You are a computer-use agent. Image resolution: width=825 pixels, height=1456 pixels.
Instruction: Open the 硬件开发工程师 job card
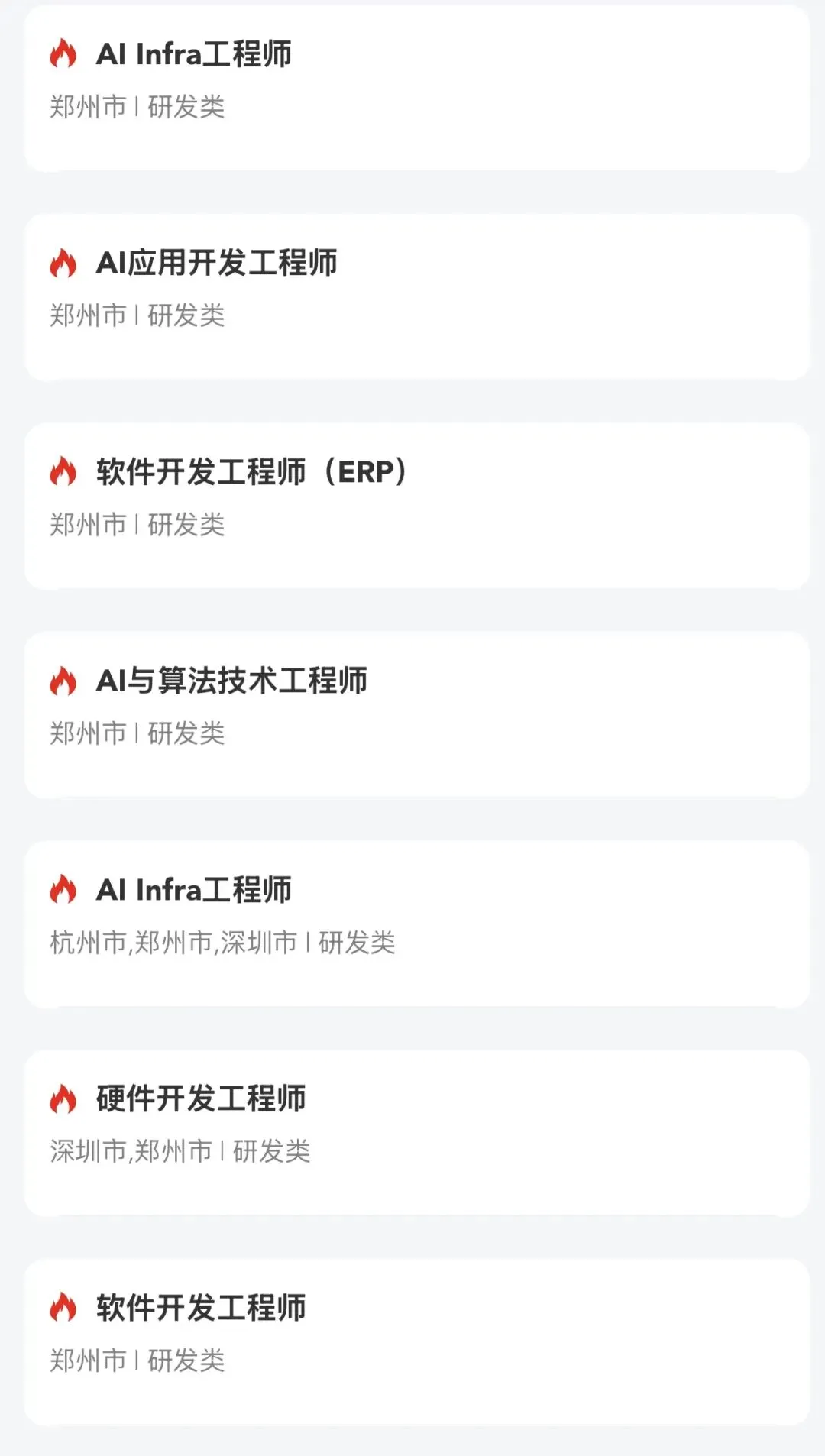click(417, 1133)
